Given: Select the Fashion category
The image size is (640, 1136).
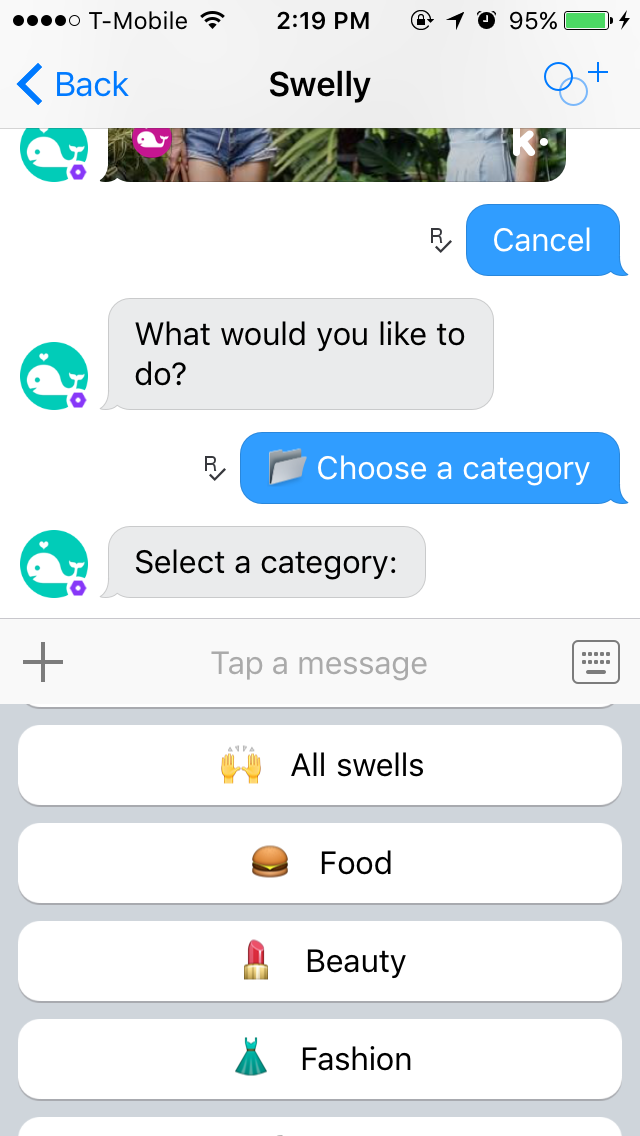Looking at the screenshot, I should pyautogui.click(x=320, y=1059).
